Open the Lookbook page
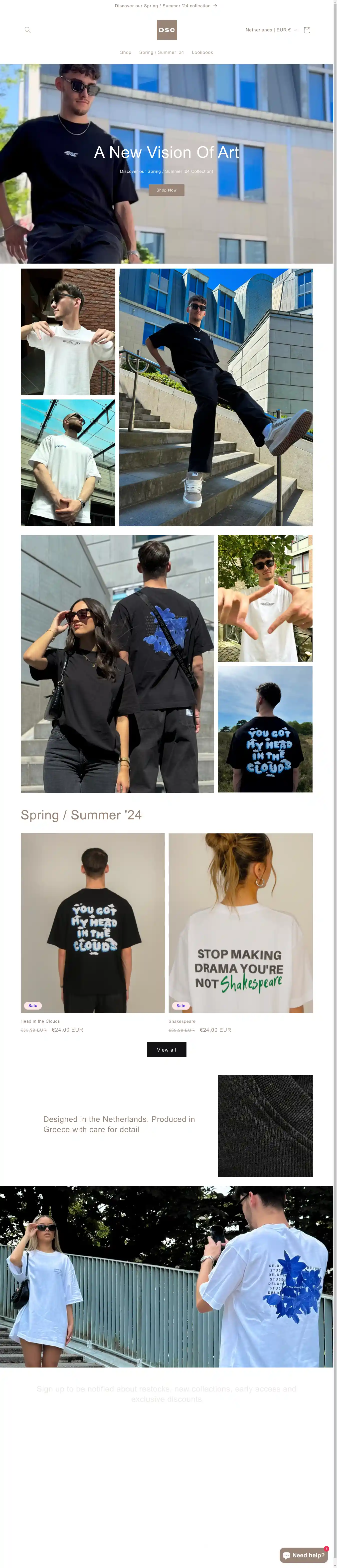337x1568 pixels. click(x=202, y=52)
